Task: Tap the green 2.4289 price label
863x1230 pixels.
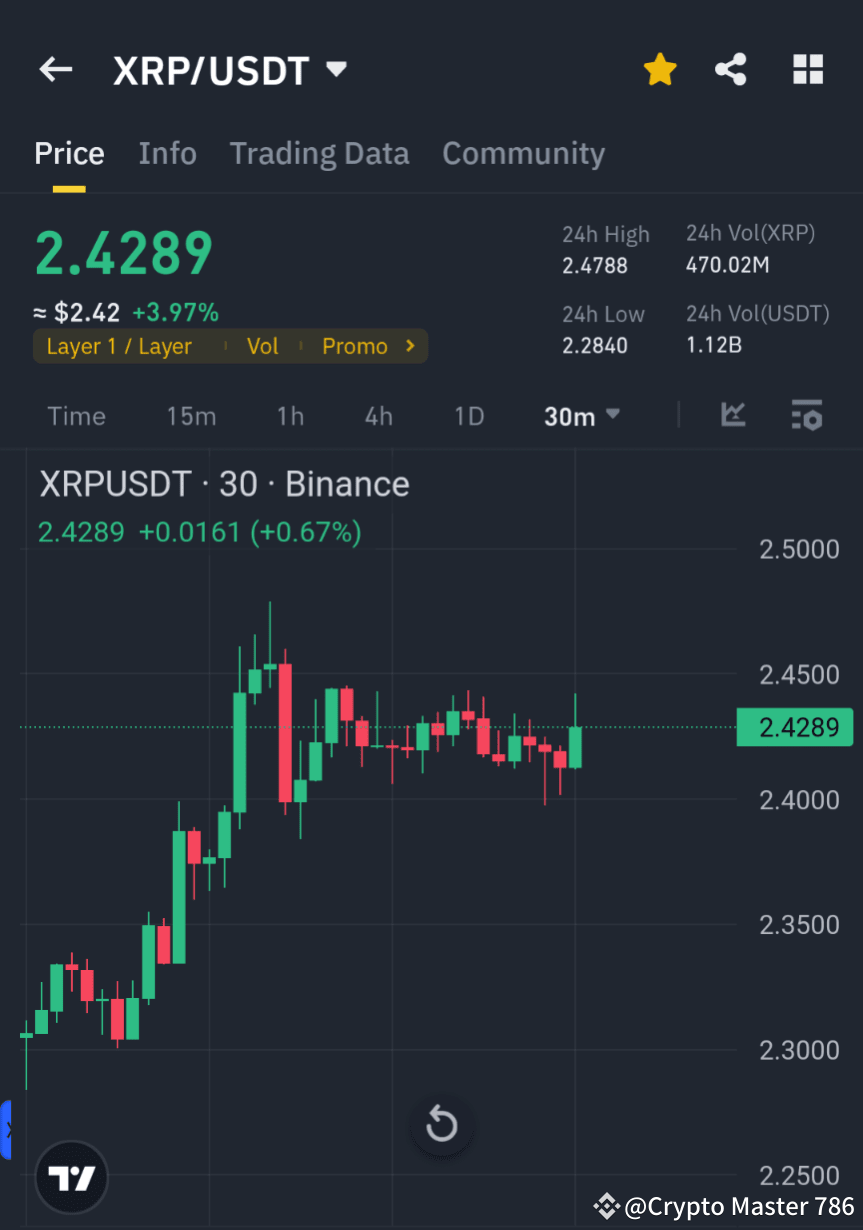Action: coord(794,727)
